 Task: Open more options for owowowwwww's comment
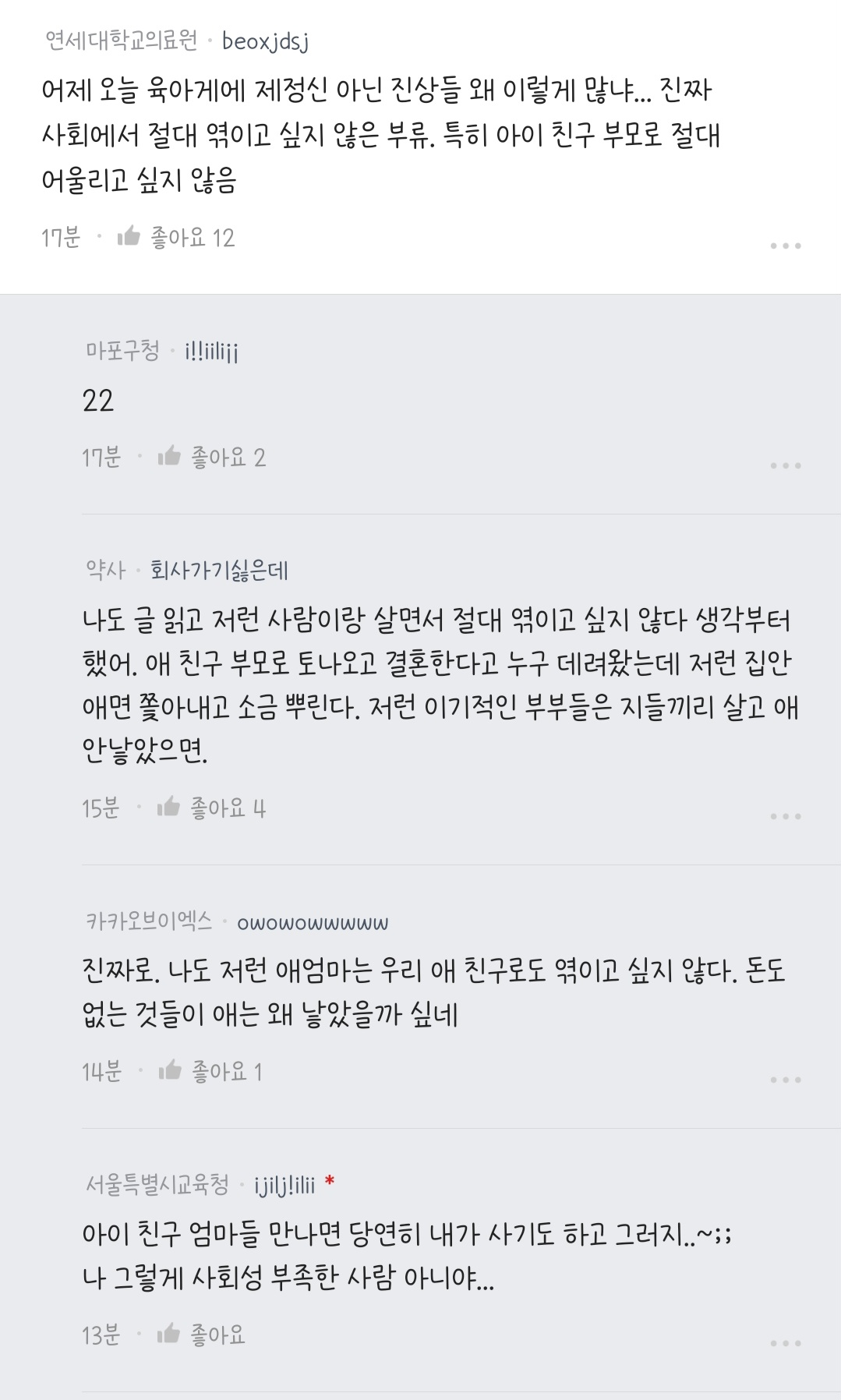pos(785,1080)
